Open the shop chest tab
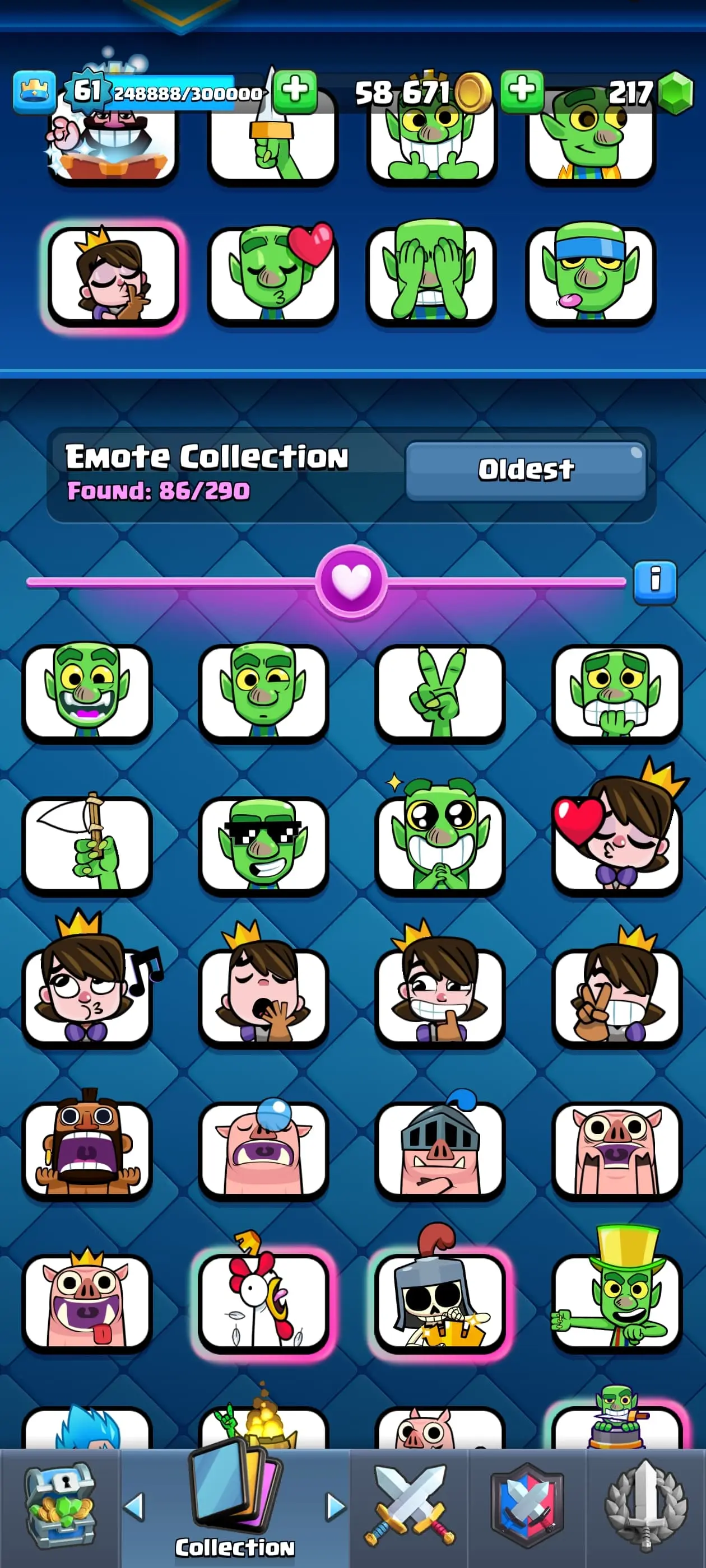 point(59,1506)
